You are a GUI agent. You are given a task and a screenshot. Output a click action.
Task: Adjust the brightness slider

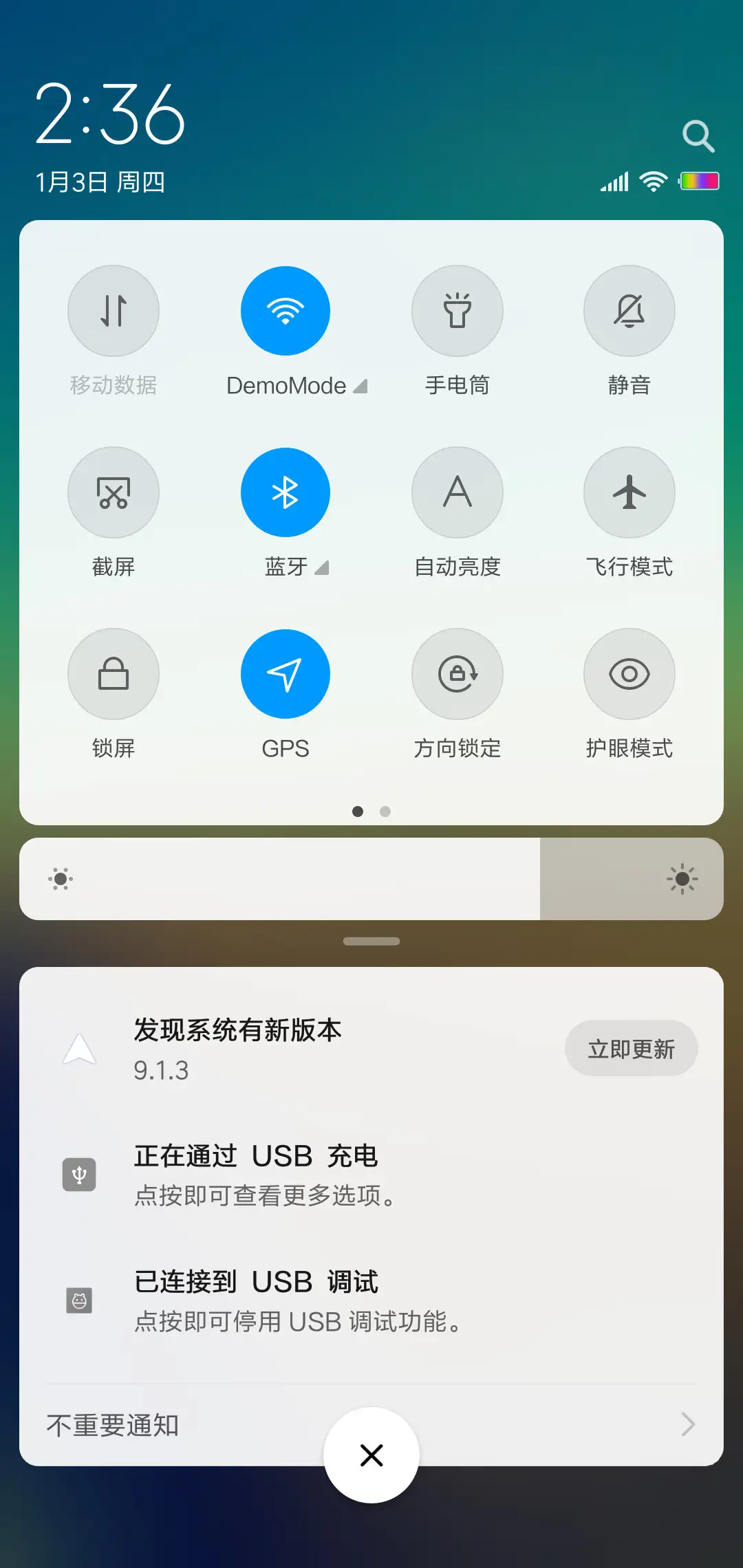click(x=371, y=879)
